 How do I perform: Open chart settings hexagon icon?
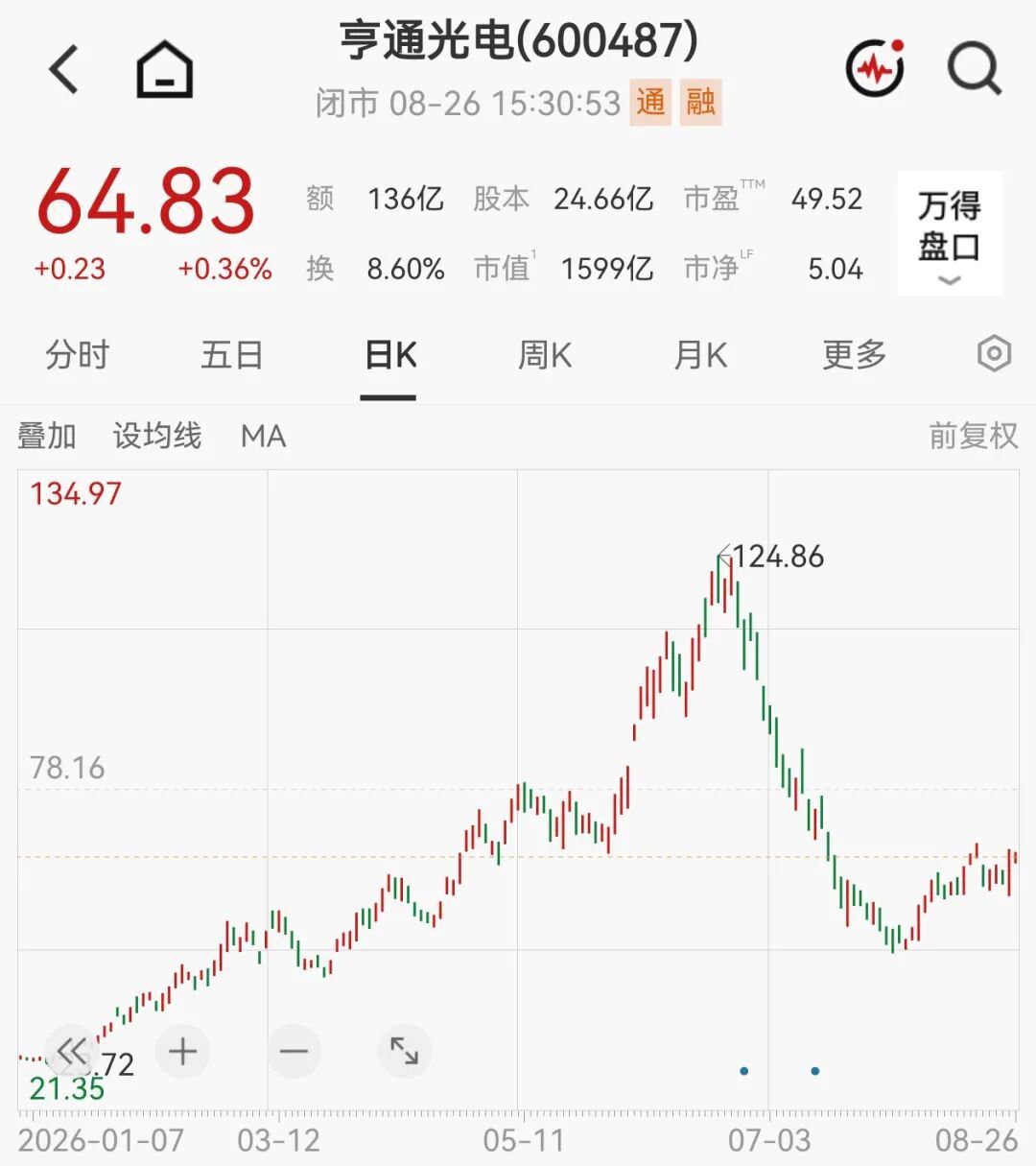(994, 354)
